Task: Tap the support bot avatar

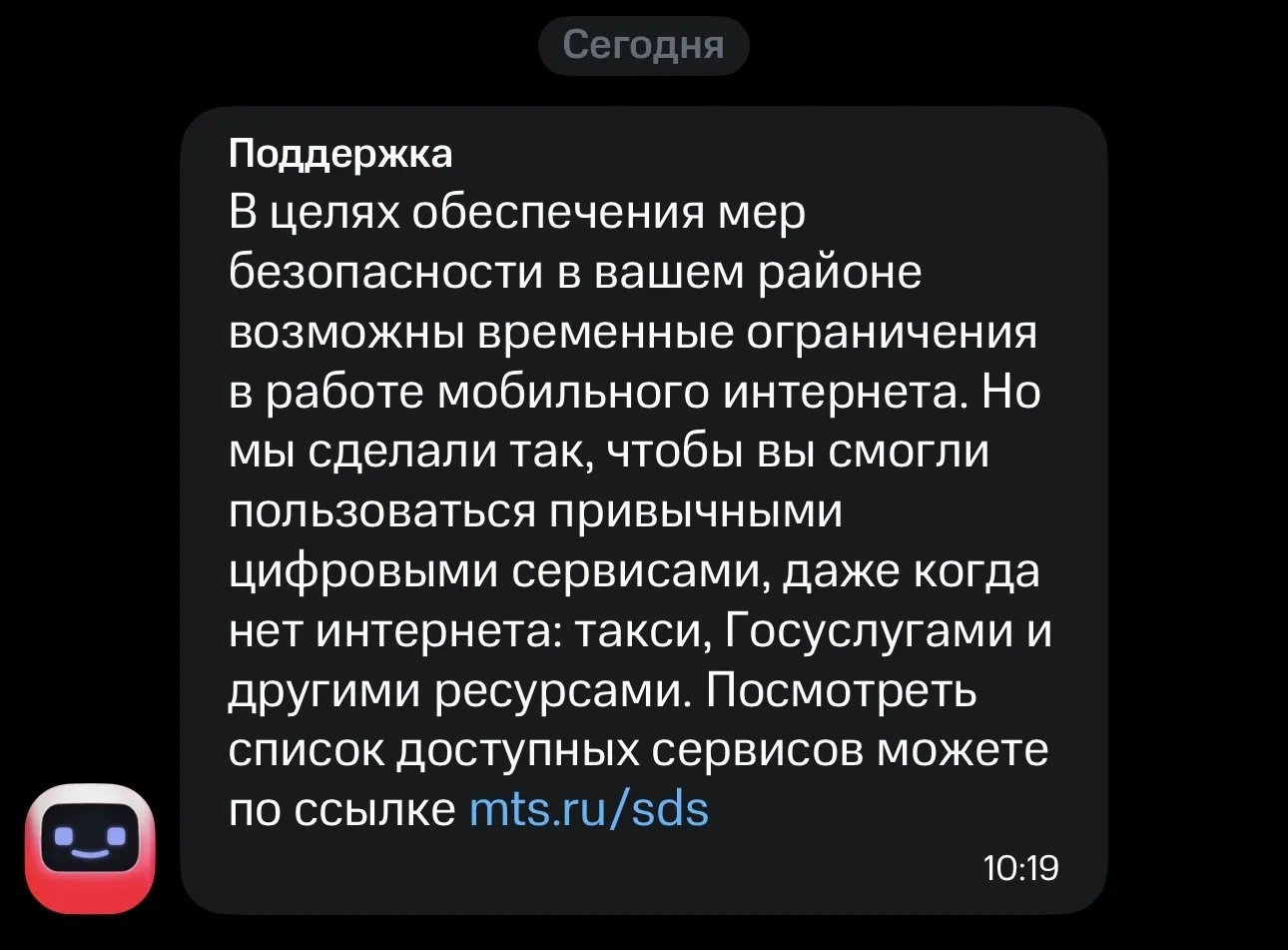Action: click(x=90, y=848)
